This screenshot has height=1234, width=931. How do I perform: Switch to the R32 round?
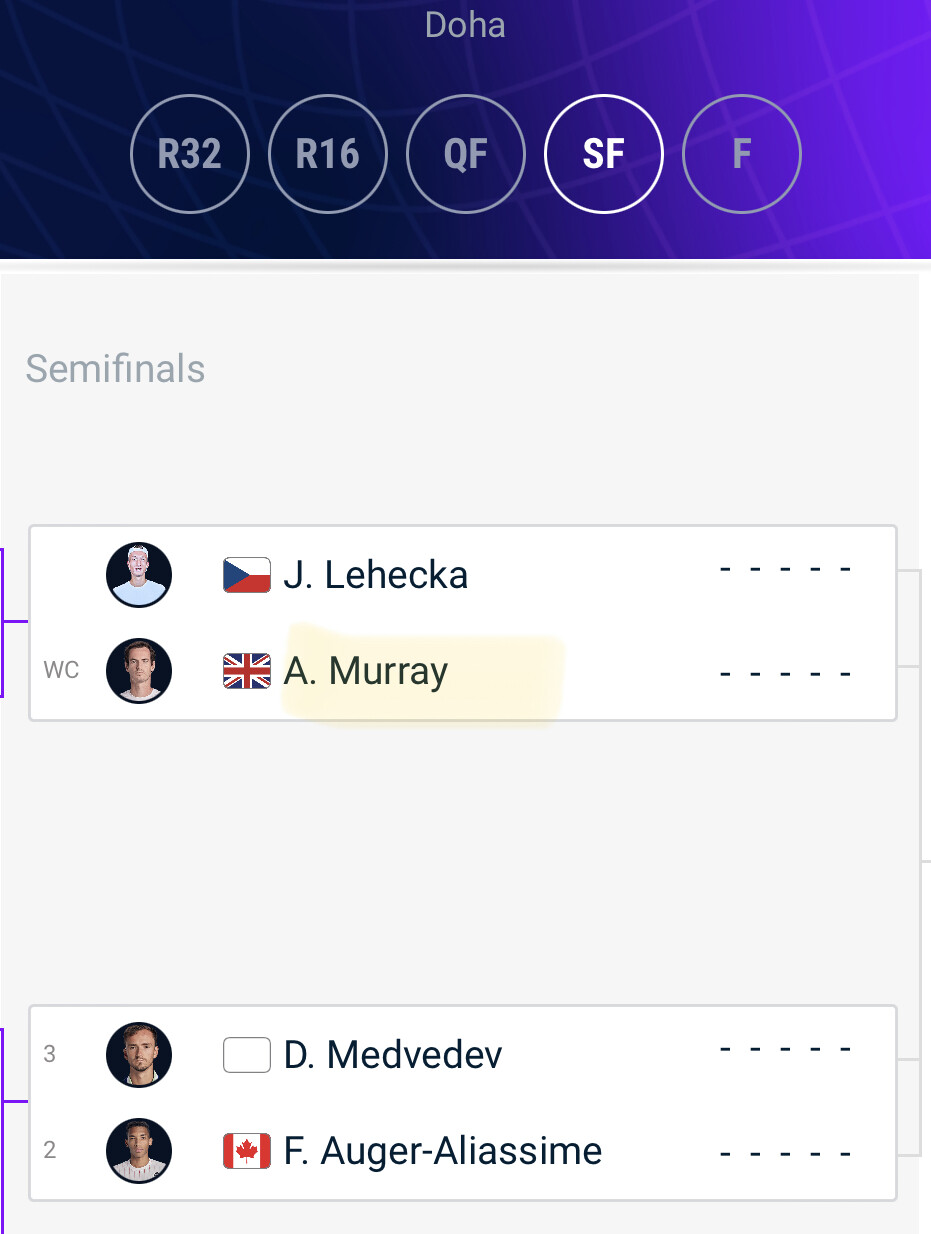tap(189, 154)
